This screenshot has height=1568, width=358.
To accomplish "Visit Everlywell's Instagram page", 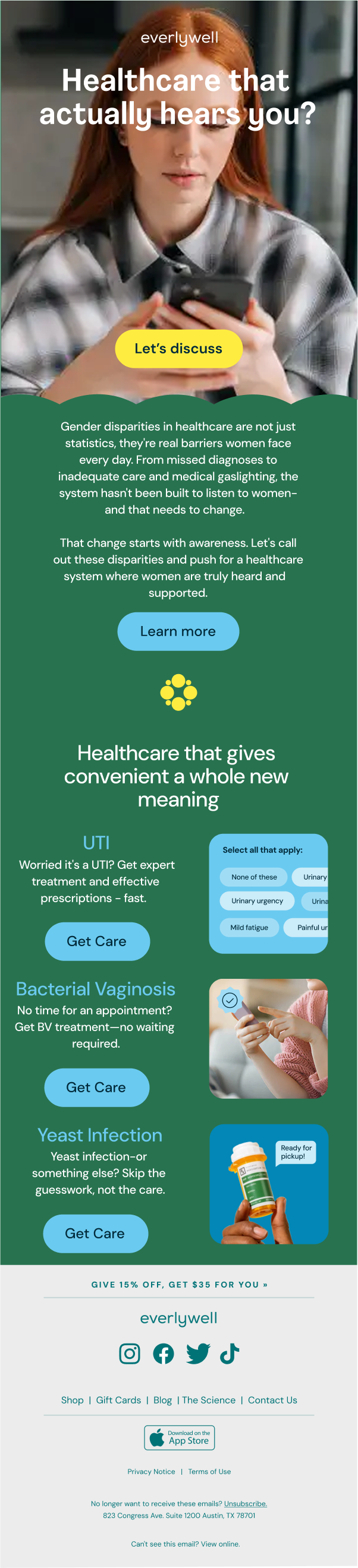I will [129, 1353].
